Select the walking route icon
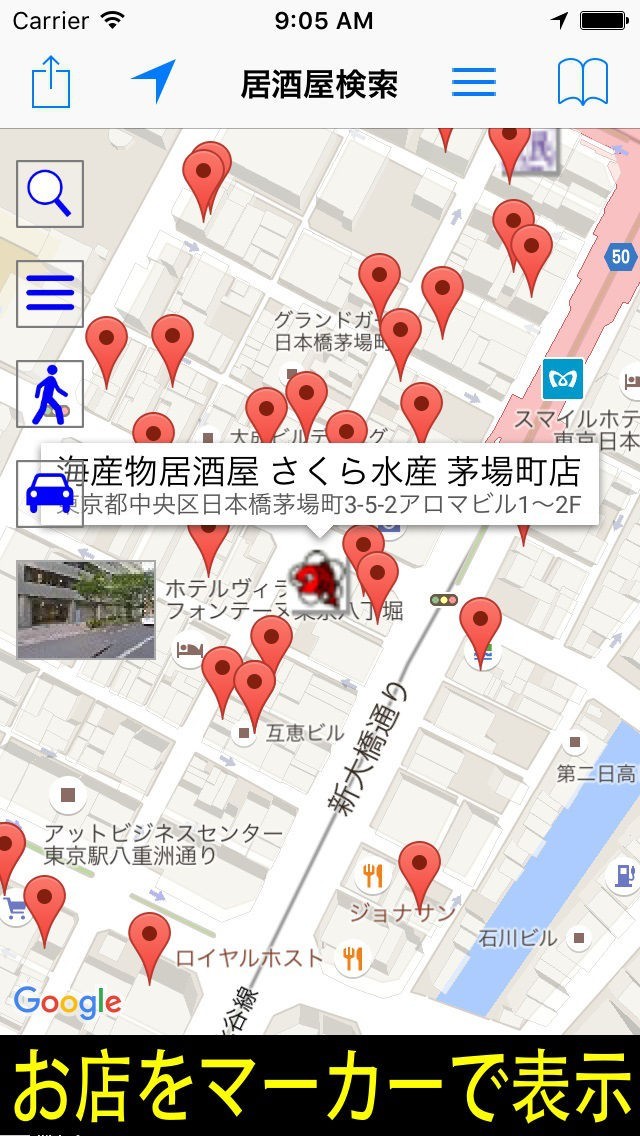The width and height of the screenshot is (640, 1136). (x=50, y=394)
